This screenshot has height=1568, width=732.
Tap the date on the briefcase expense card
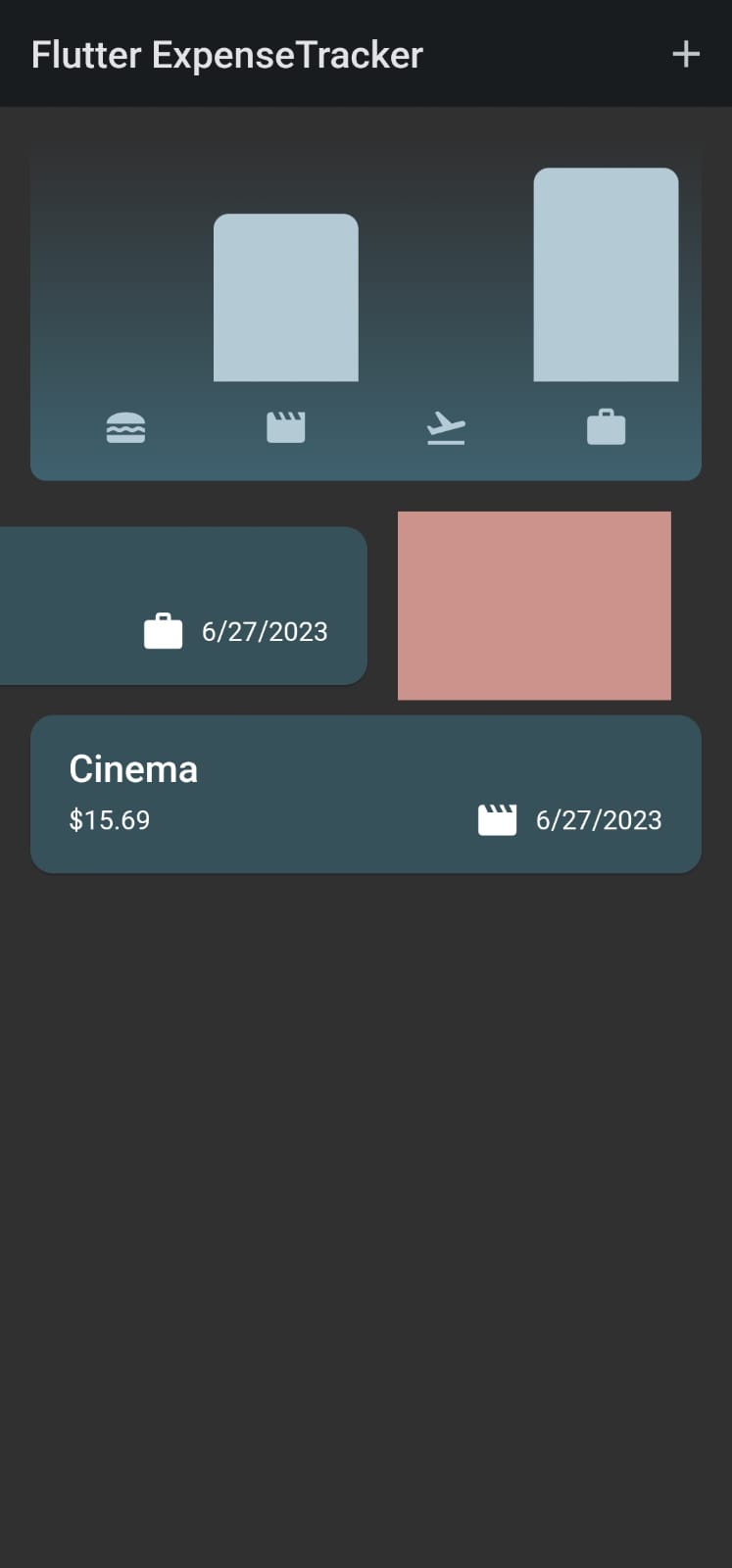click(265, 631)
